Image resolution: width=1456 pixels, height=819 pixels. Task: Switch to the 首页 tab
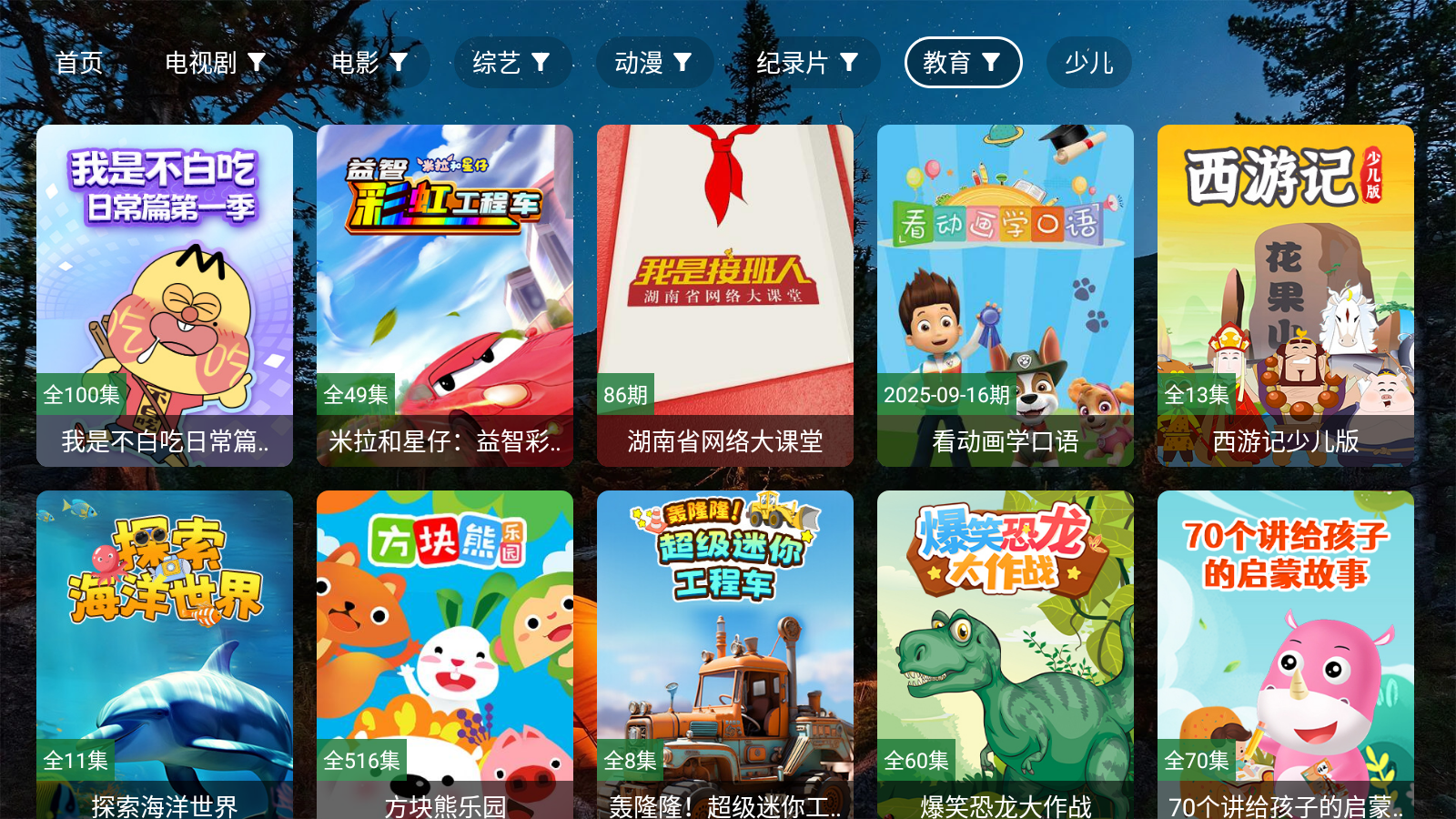pyautogui.click(x=79, y=63)
